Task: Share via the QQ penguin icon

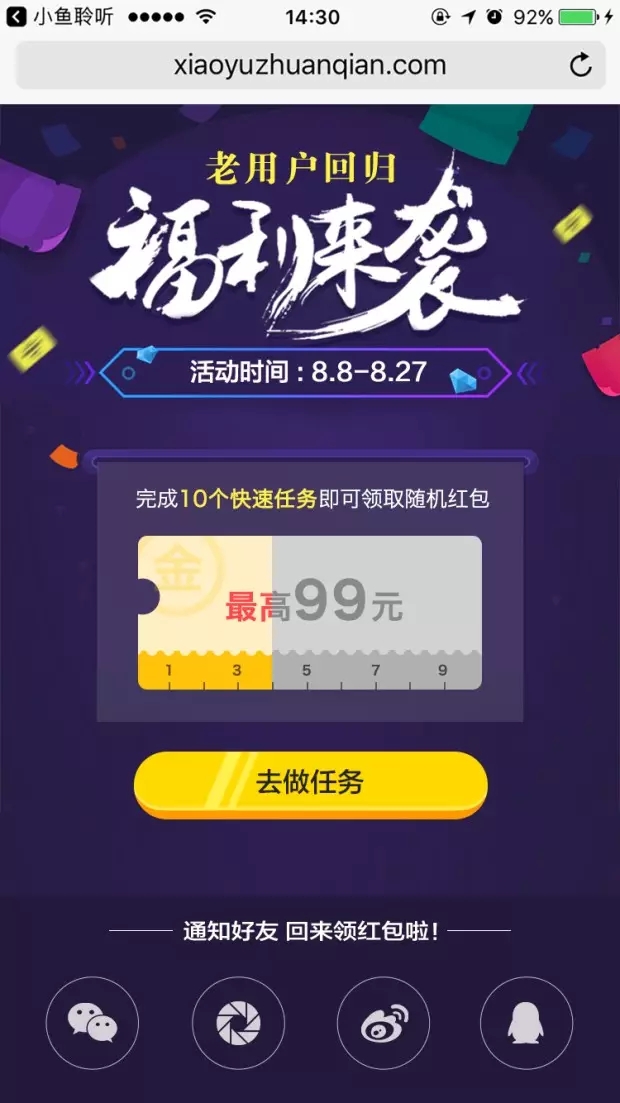Action: tap(527, 1022)
